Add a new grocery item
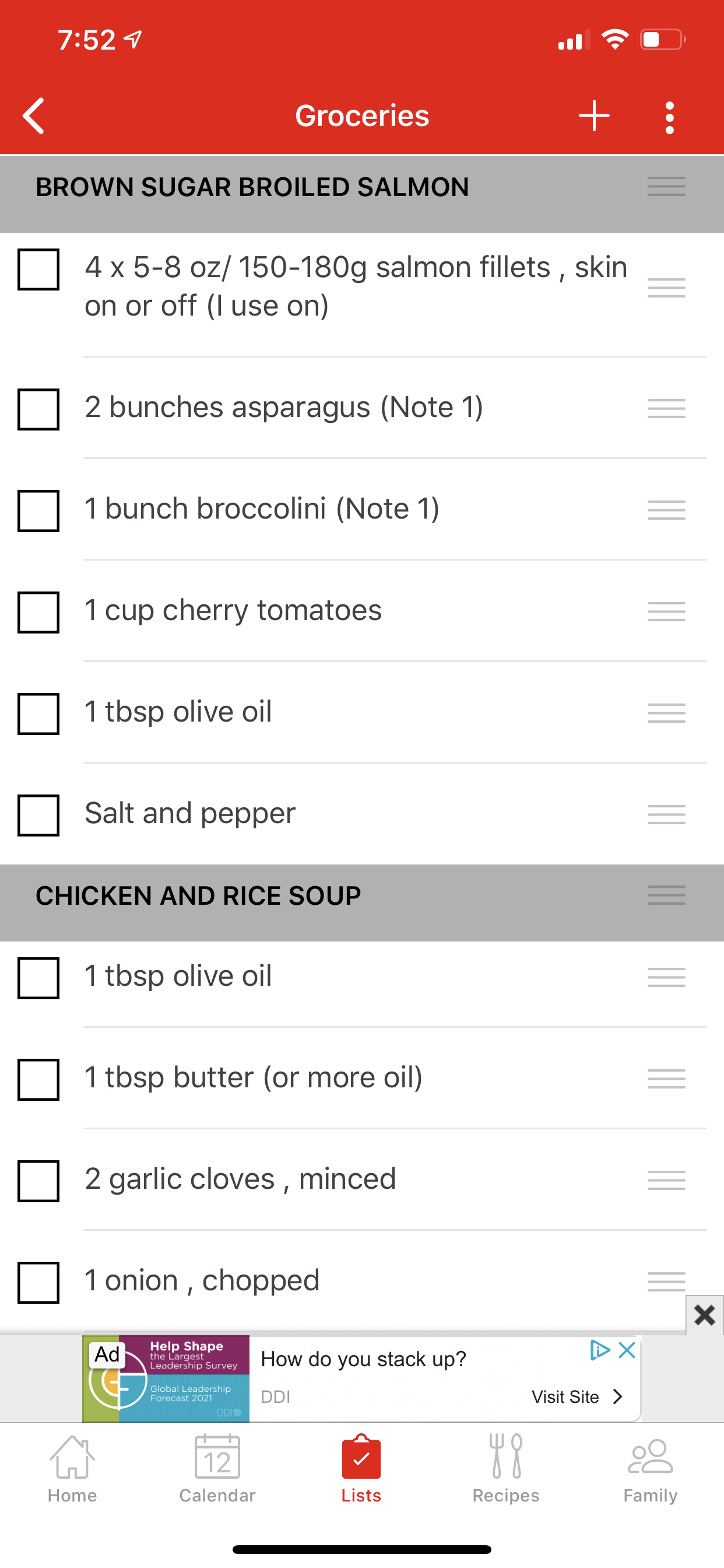 click(x=594, y=116)
